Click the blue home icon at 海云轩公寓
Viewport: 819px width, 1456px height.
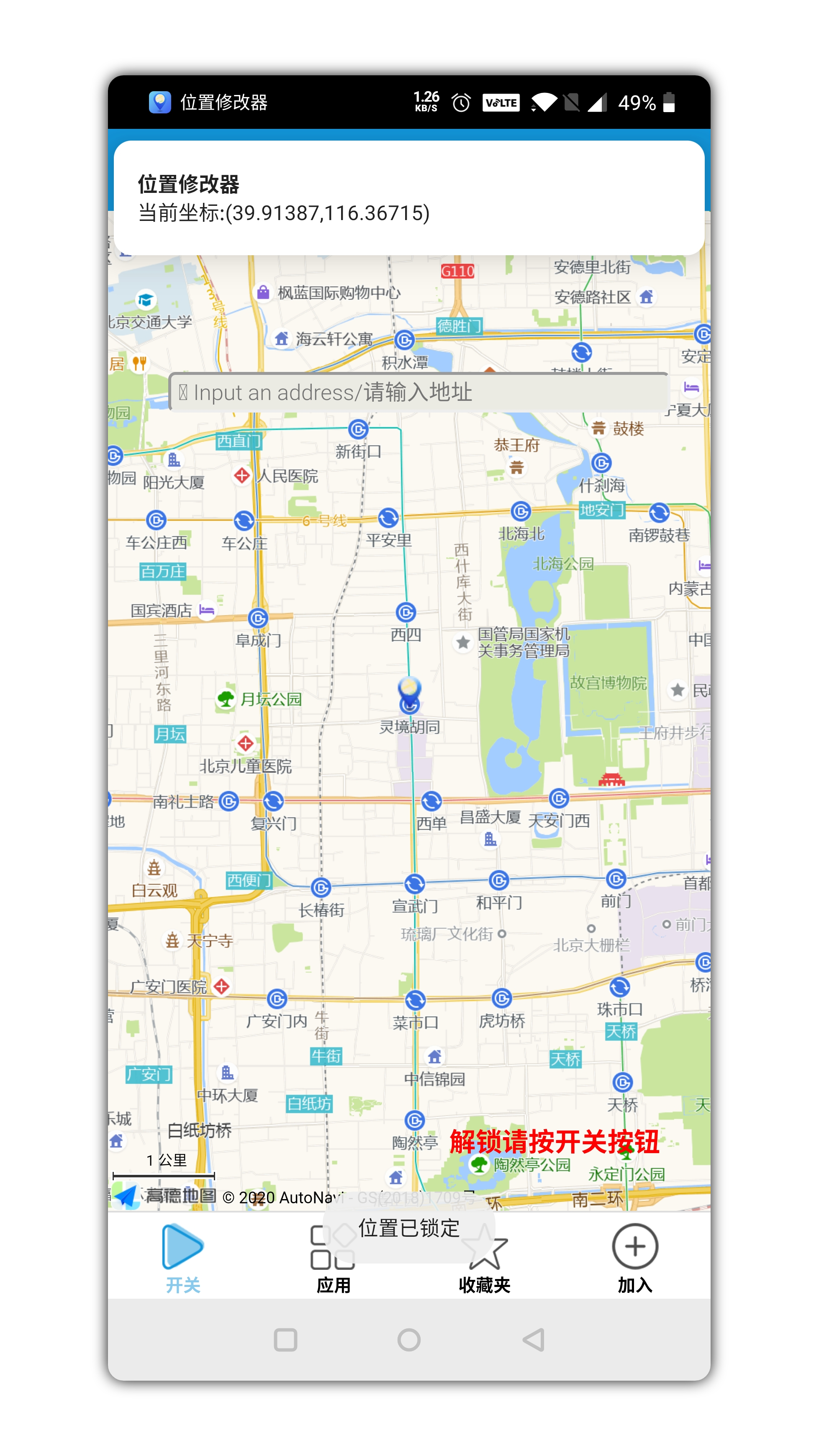282,338
